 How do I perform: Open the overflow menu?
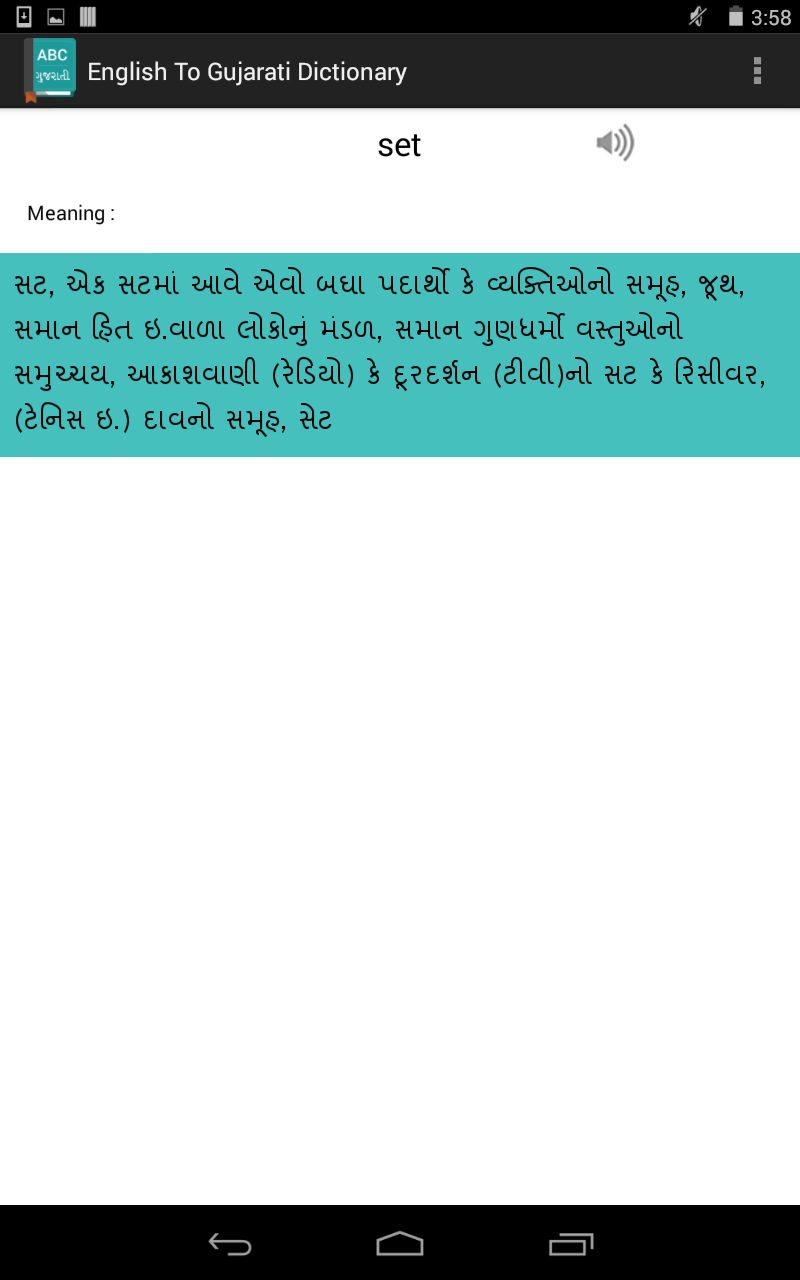757,71
